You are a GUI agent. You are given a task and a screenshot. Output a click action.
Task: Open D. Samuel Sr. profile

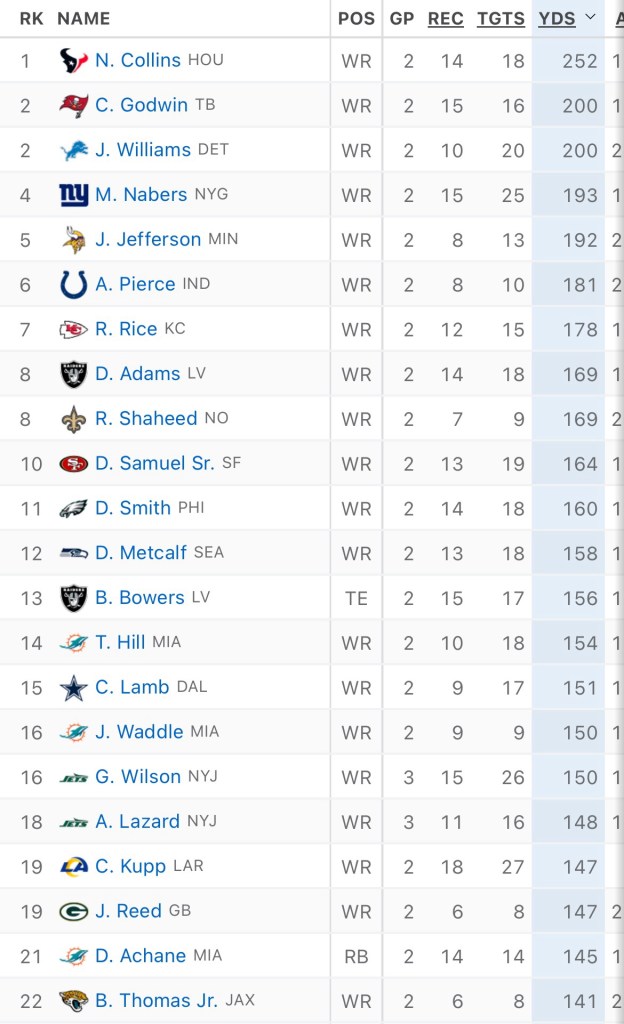click(155, 464)
